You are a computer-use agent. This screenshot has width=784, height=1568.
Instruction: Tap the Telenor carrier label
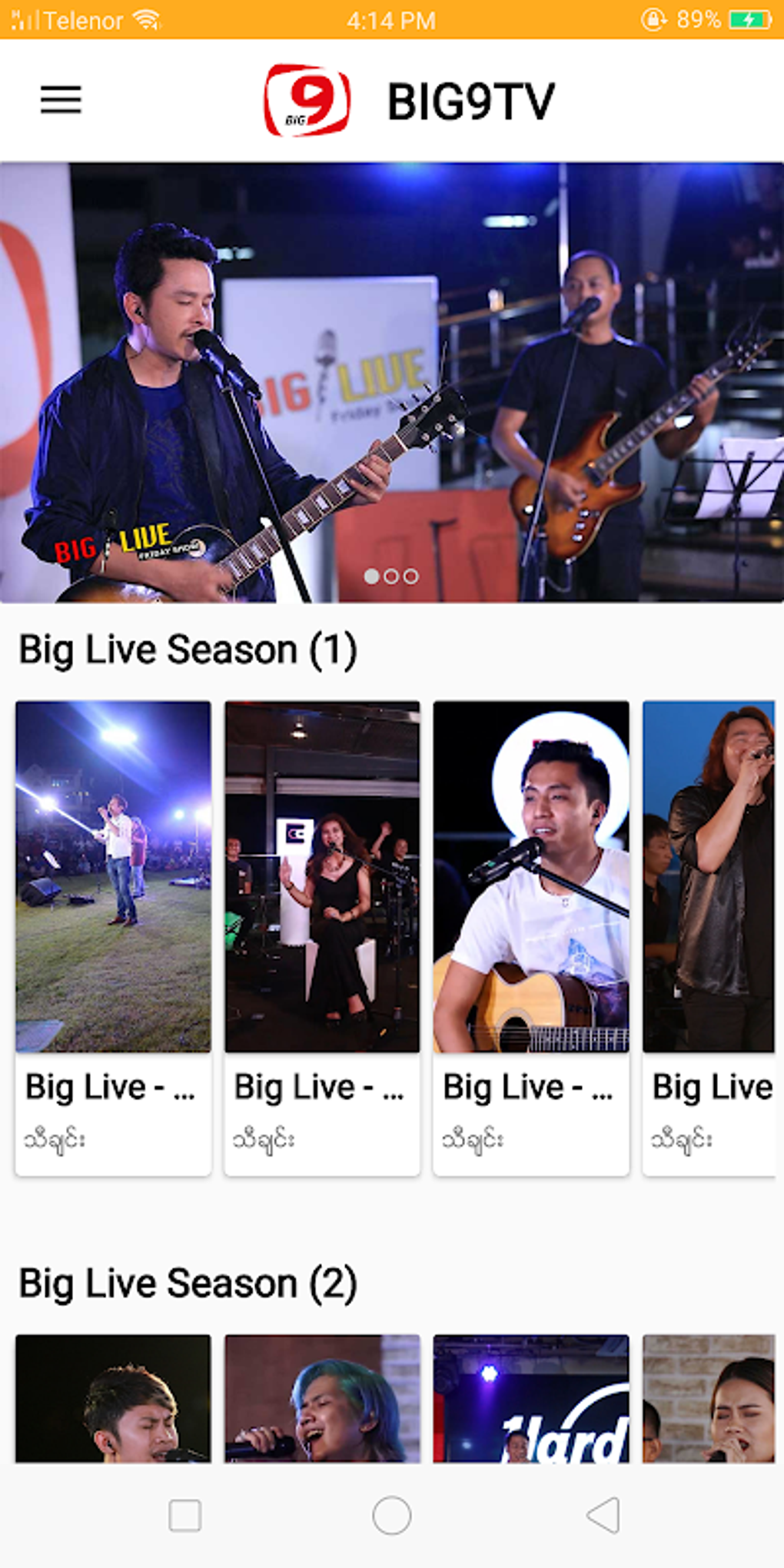tap(85, 18)
